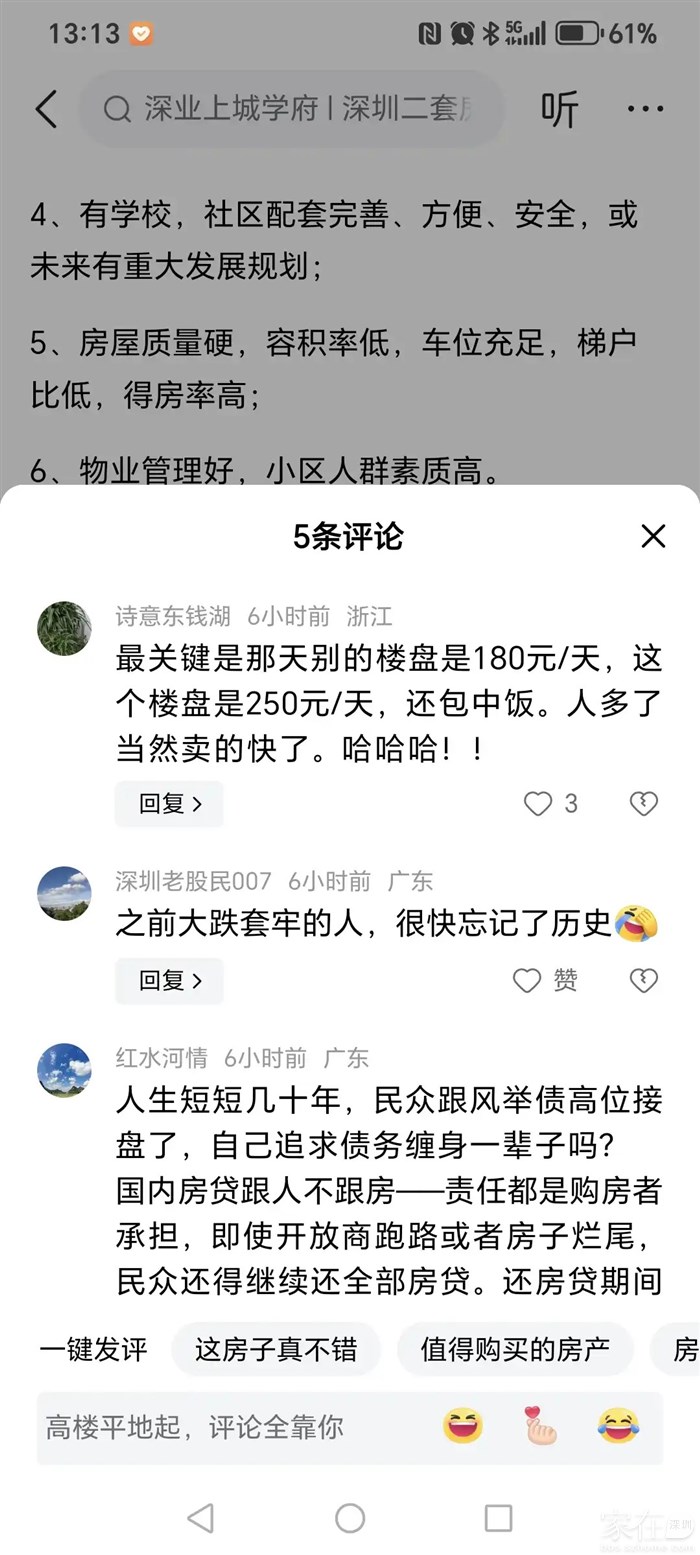Tap the system home button
The image size is (700, 1555).
[x=350, y=1518]
